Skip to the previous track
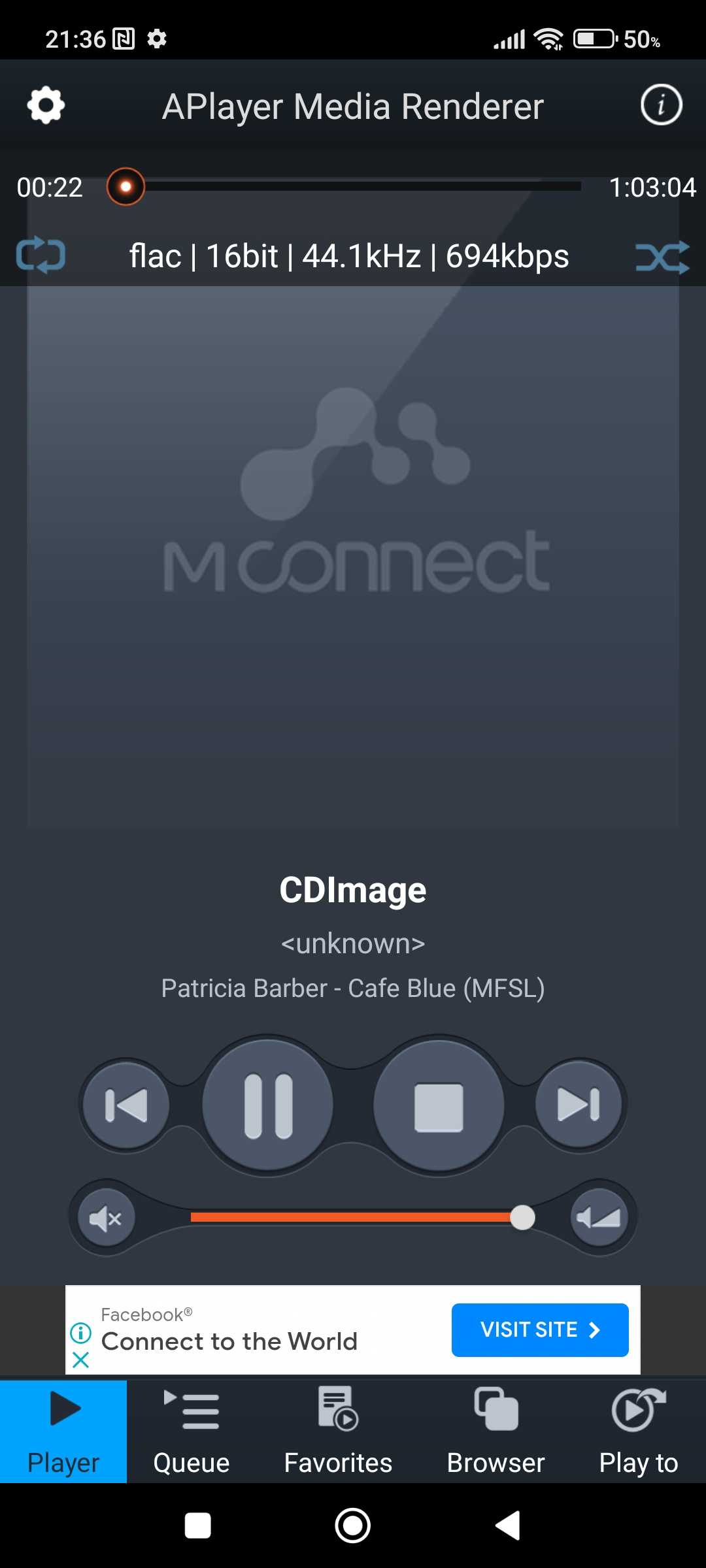706x1568 pixels. [x=126, y=1105]
